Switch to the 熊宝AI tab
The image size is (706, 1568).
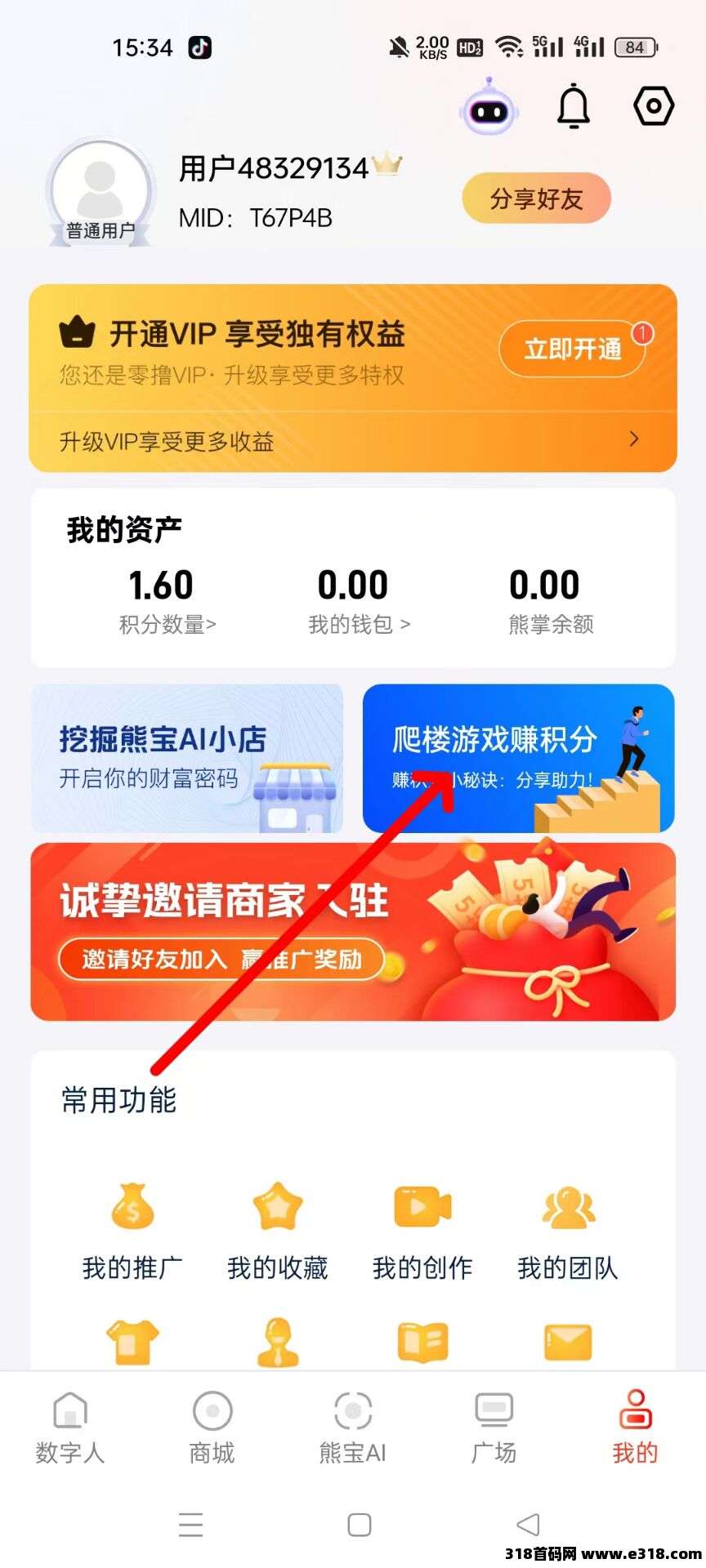coord(353,1428)
